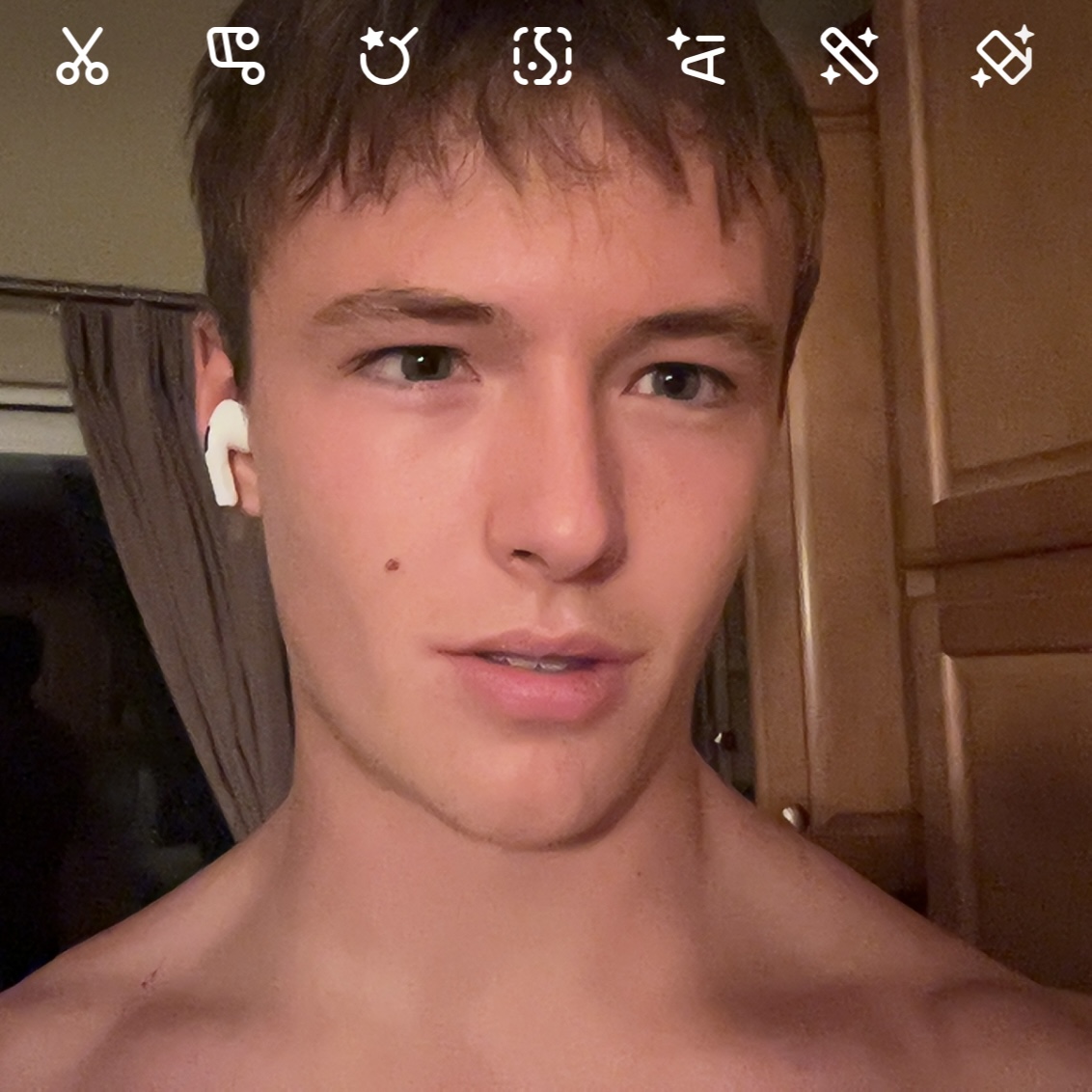
Task: Select the magic eraser tool
Action: 1003,56
